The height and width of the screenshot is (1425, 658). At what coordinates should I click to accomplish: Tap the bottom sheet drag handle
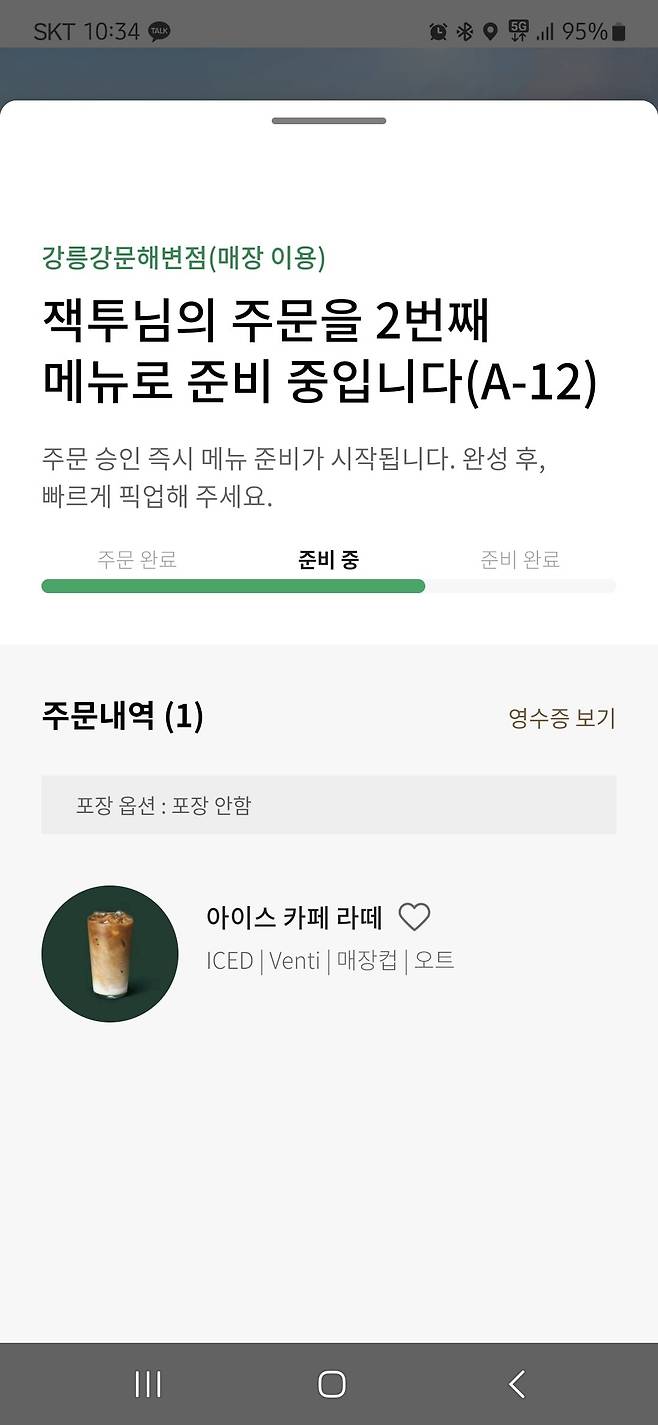tap(329, 121)
